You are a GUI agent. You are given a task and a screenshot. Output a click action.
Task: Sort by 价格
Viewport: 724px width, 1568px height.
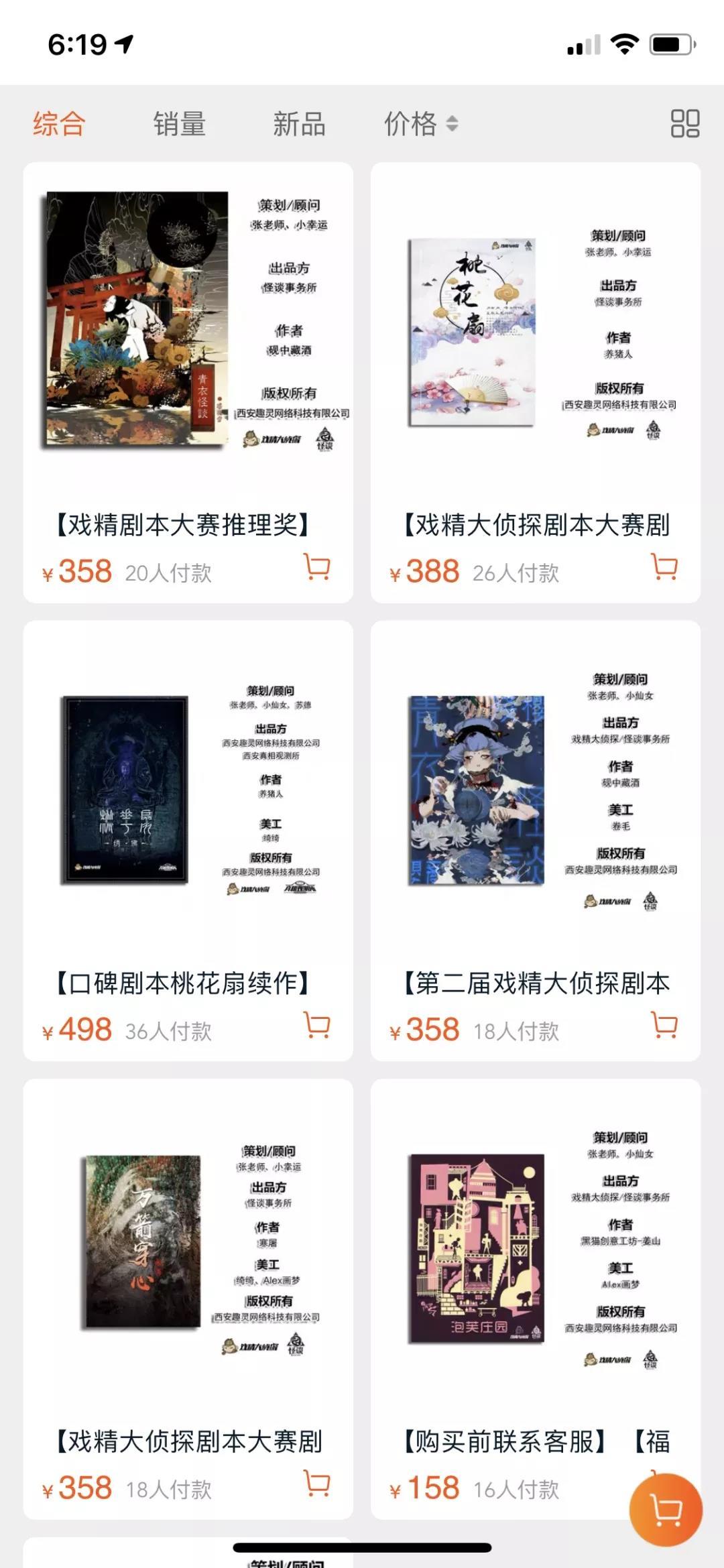tap(420, 124)
